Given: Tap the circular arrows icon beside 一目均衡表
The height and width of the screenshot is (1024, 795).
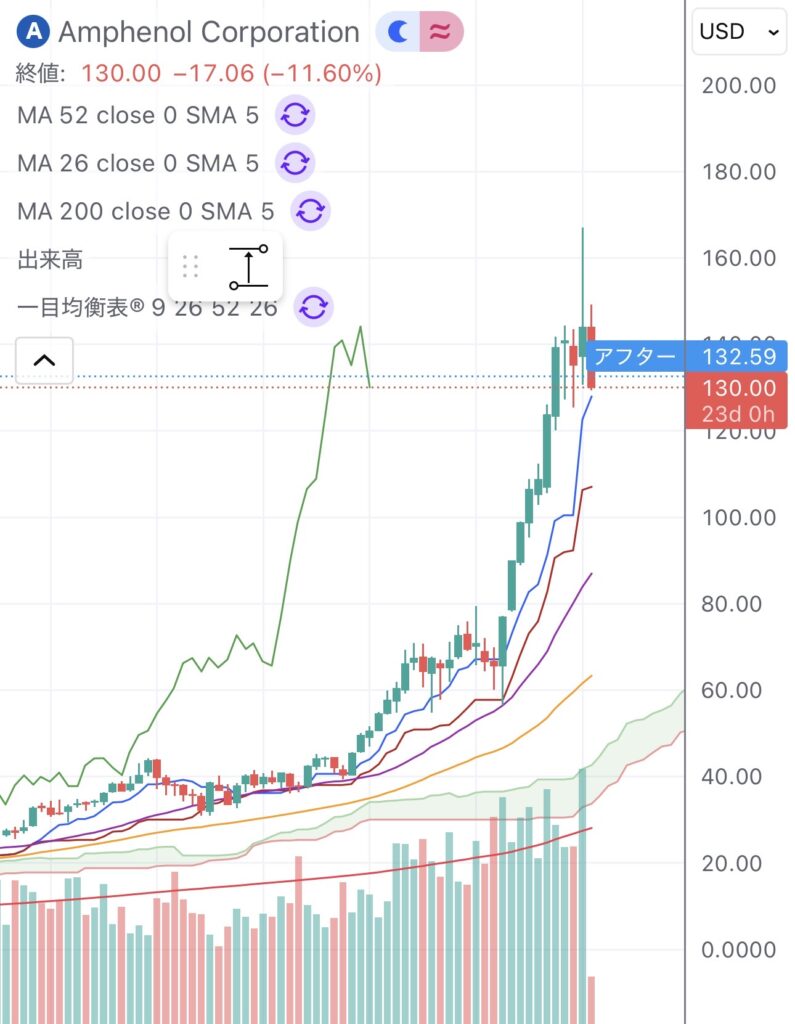Looking at the screenshot, I should pos(313,307).
